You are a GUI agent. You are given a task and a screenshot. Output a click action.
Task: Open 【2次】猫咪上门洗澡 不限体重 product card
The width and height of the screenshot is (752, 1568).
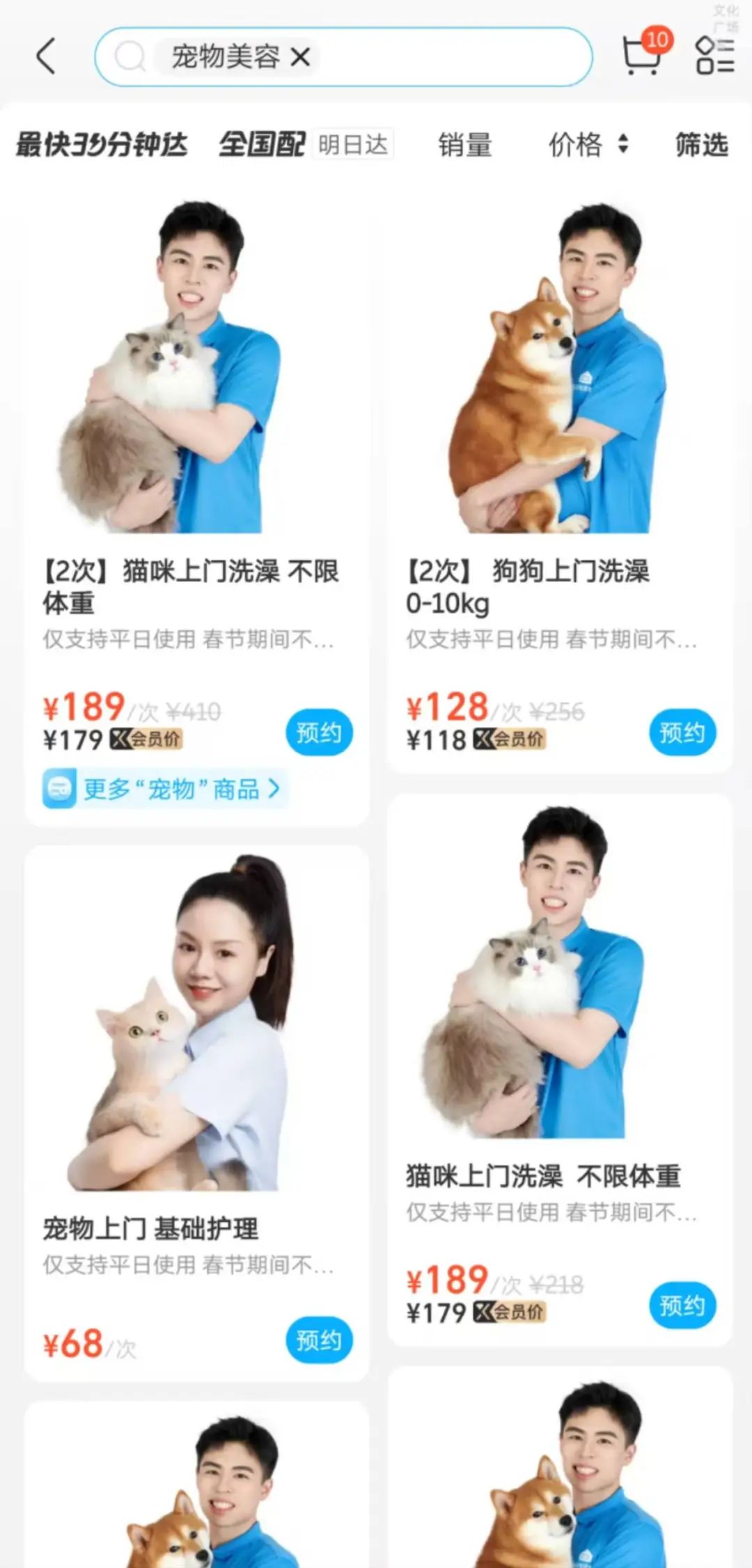pyautogui.click(x=189, y=586)
